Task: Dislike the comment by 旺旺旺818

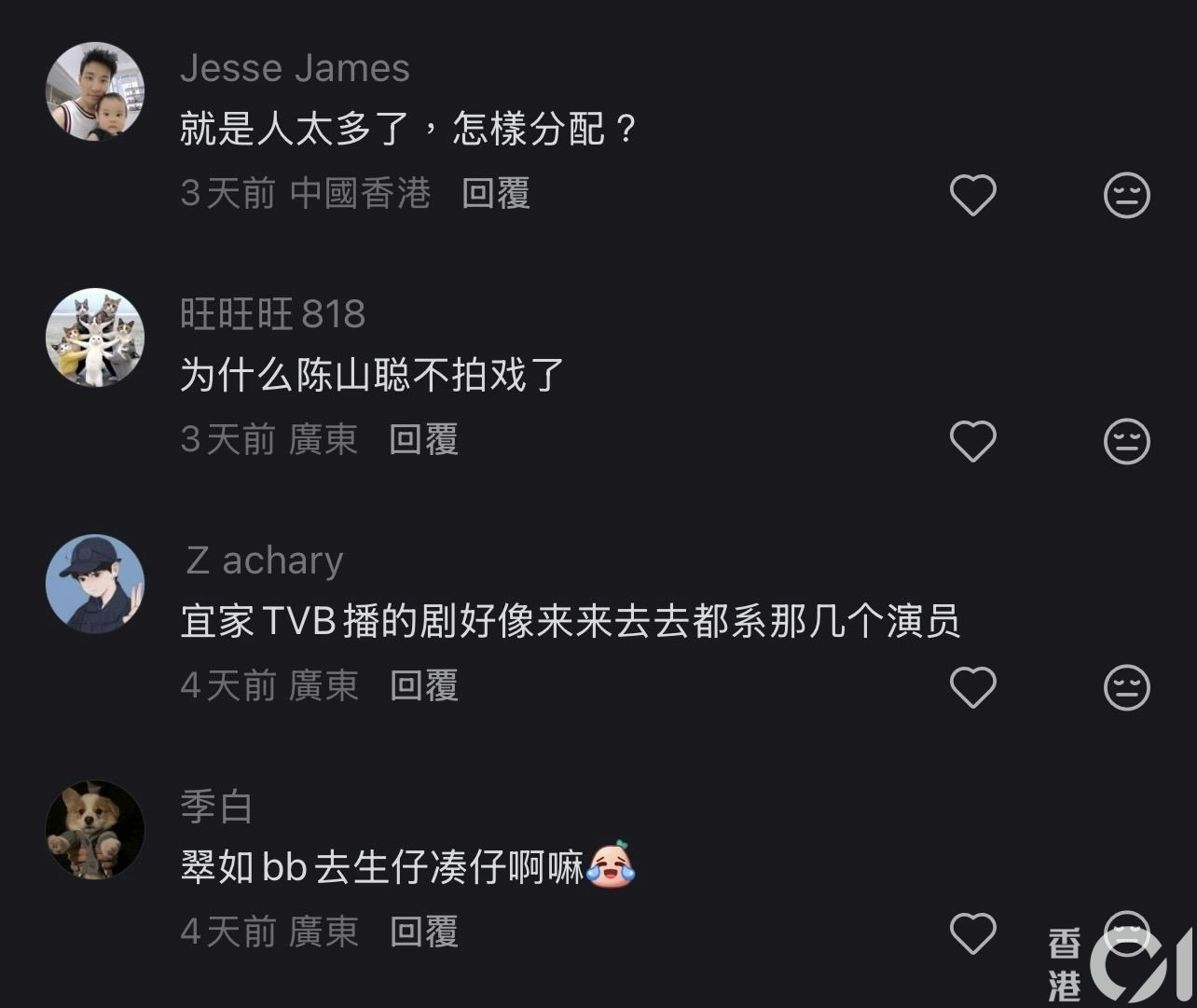Action: click(x=1126, y=441)
